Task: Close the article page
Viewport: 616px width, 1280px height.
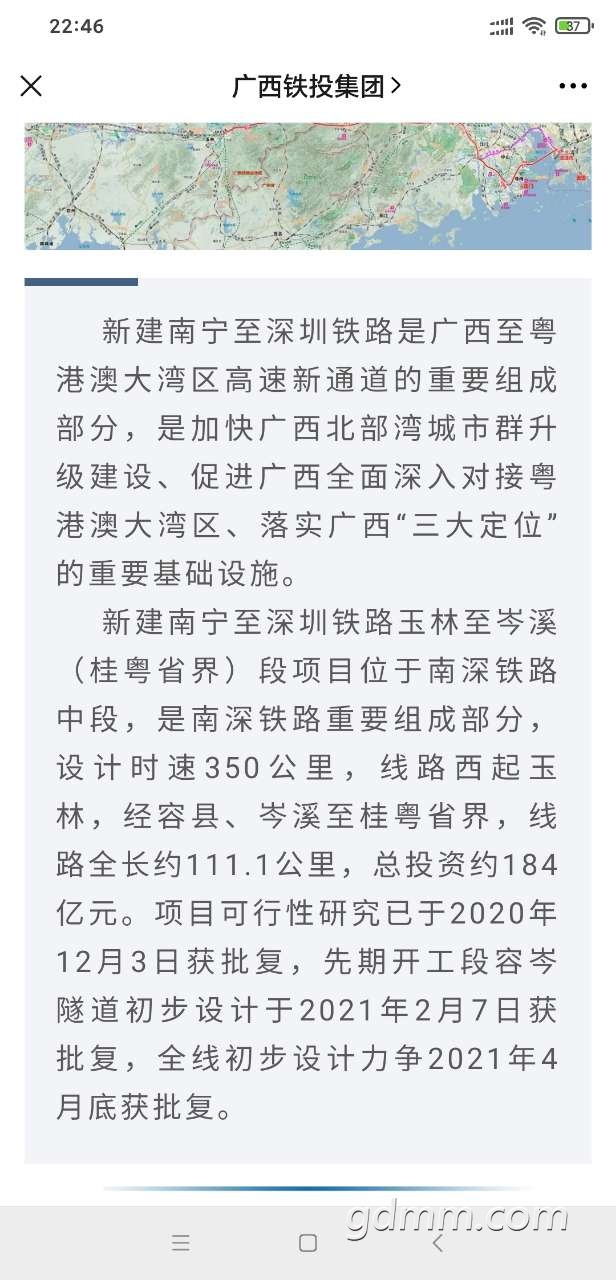Action: click(x=31, y=86)
